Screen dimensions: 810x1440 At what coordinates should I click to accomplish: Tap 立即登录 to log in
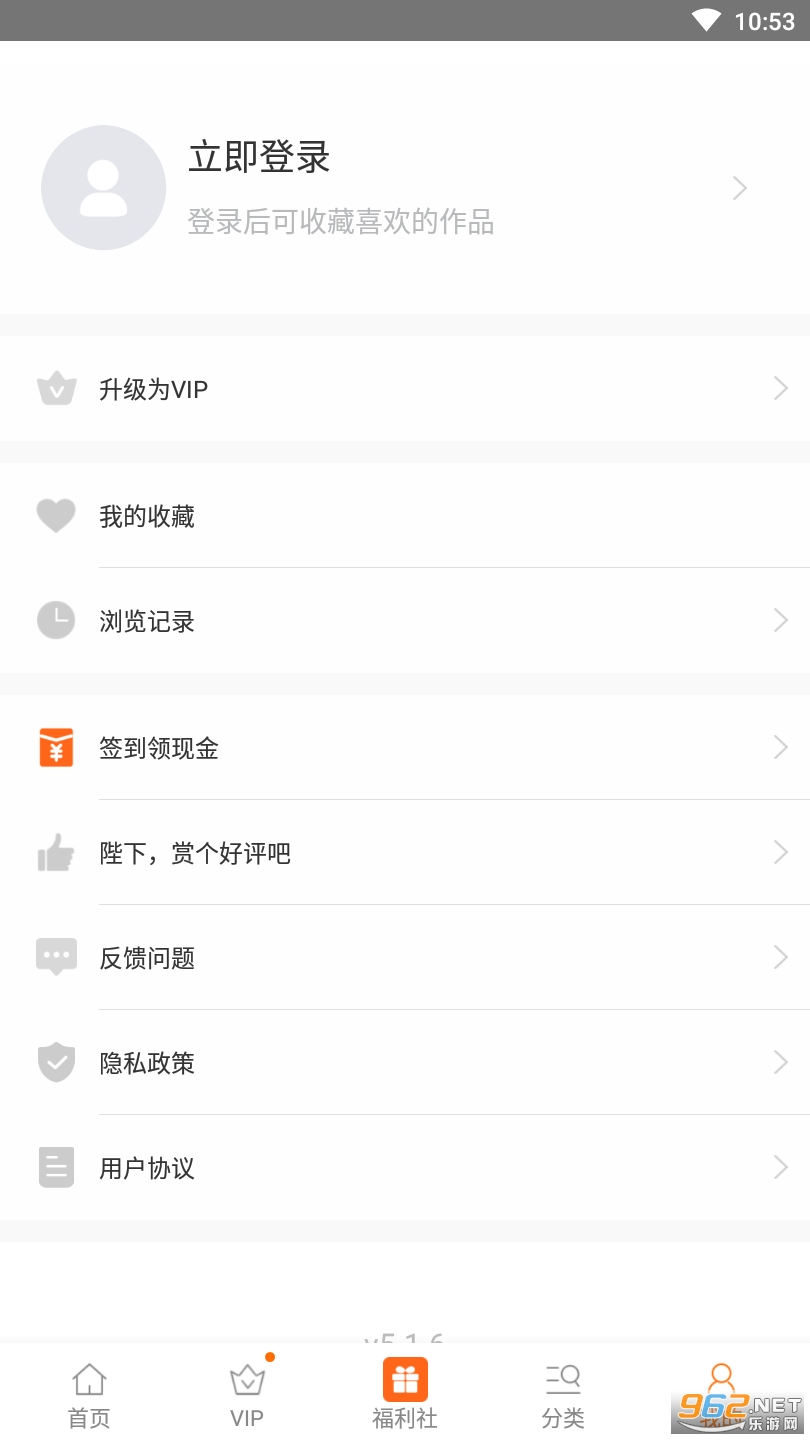click(x=260, y=158)
